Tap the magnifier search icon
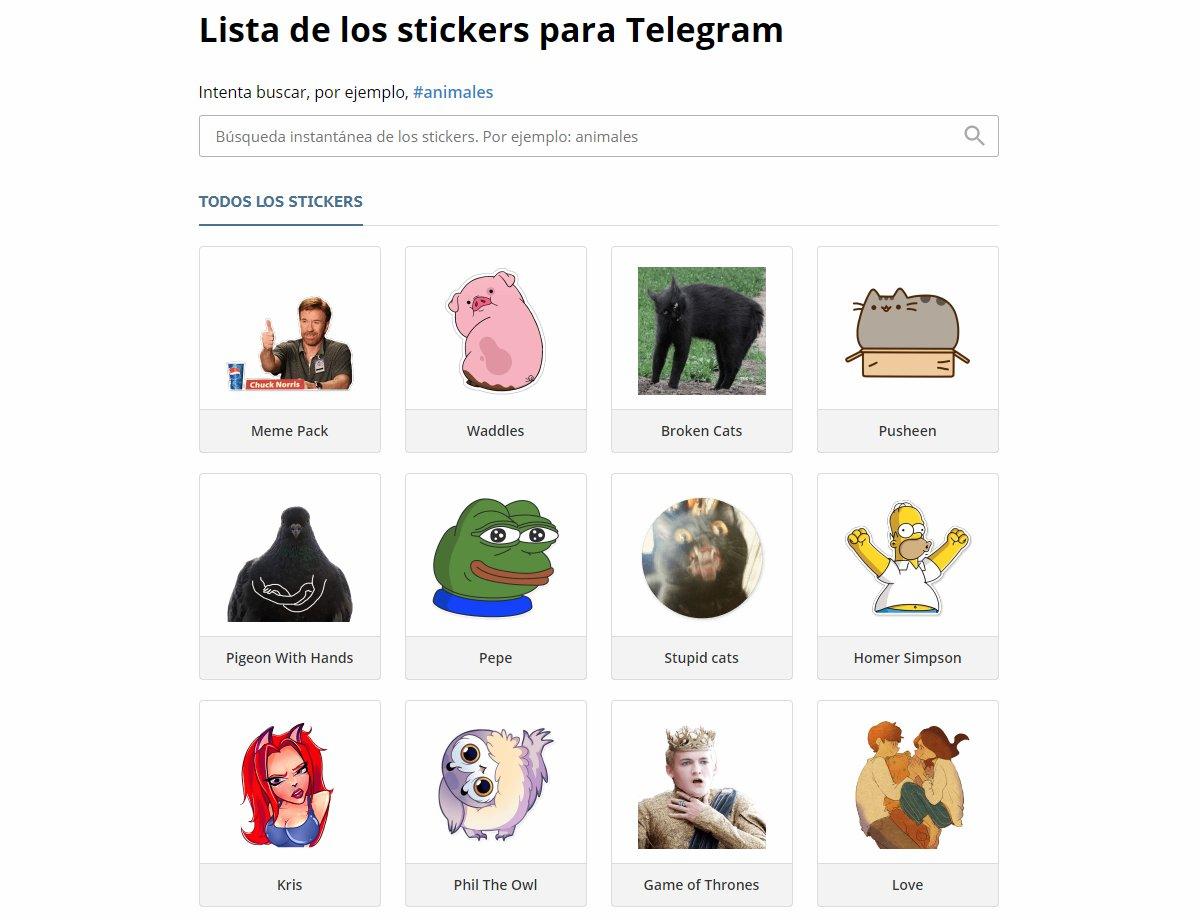1200x920 pixels. click(x=974, y=136)
